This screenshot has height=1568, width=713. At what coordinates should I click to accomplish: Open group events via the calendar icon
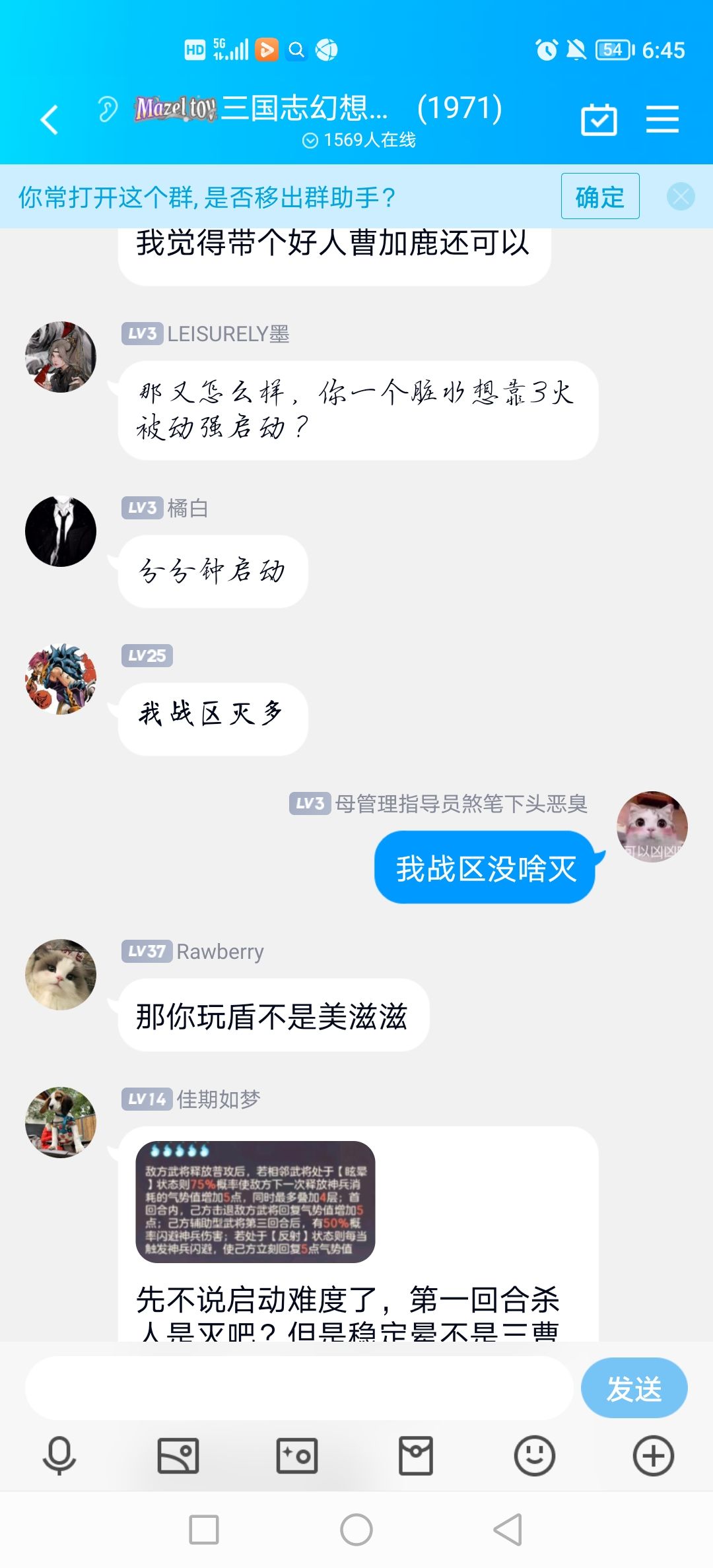(598, 119)
